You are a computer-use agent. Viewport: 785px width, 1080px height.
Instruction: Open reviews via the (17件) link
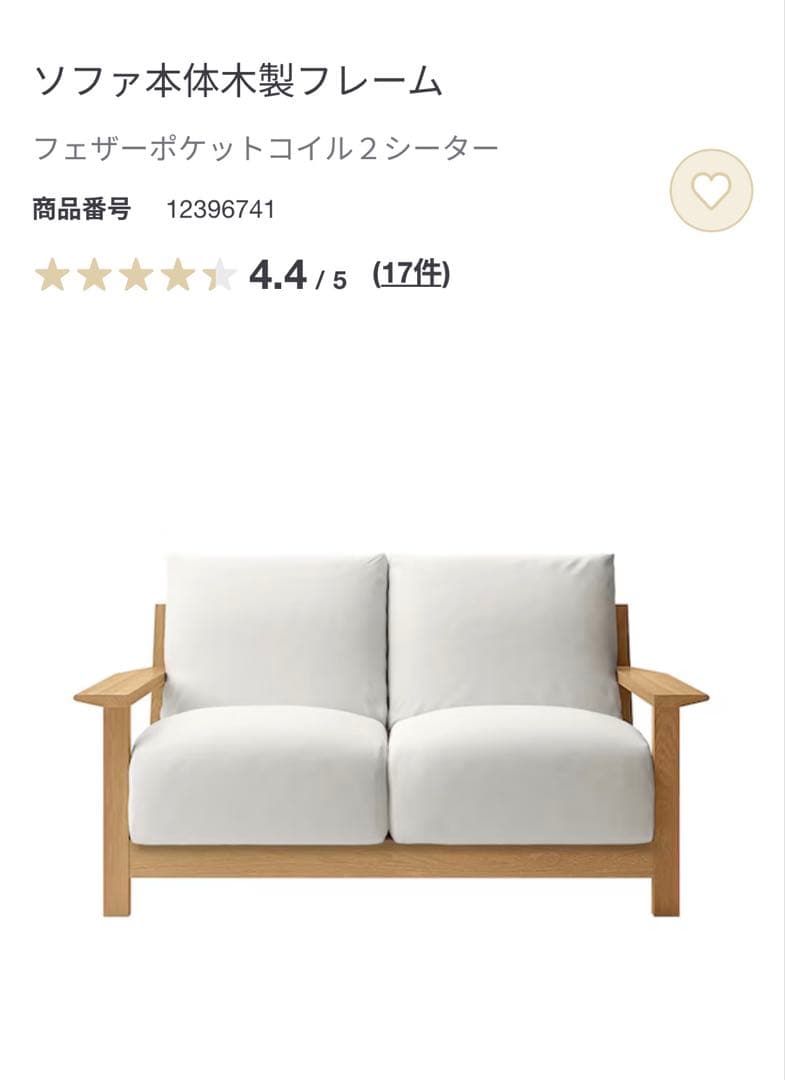(412, 272)
